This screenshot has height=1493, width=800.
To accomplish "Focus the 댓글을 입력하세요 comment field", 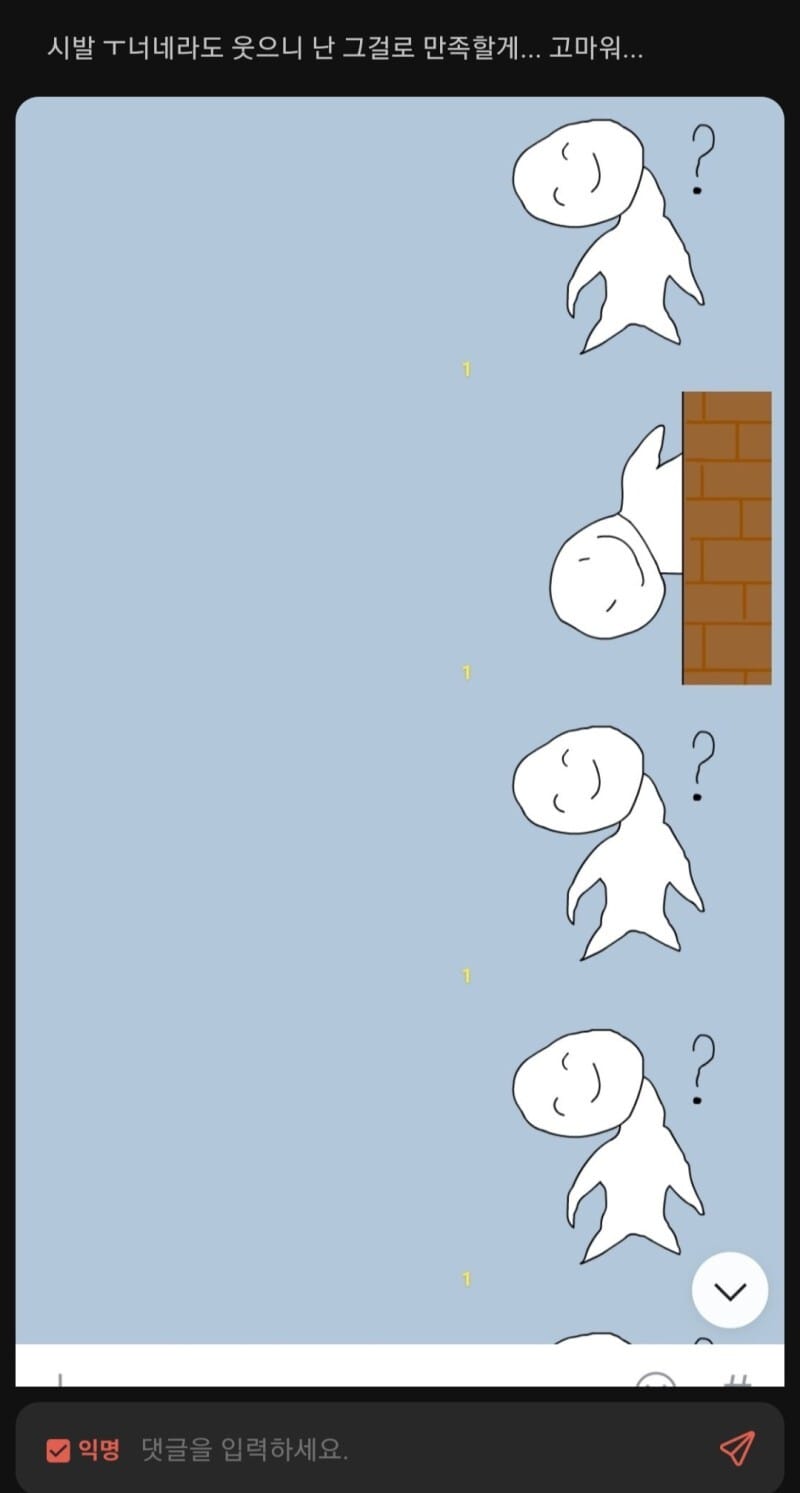I will 400,1449.
